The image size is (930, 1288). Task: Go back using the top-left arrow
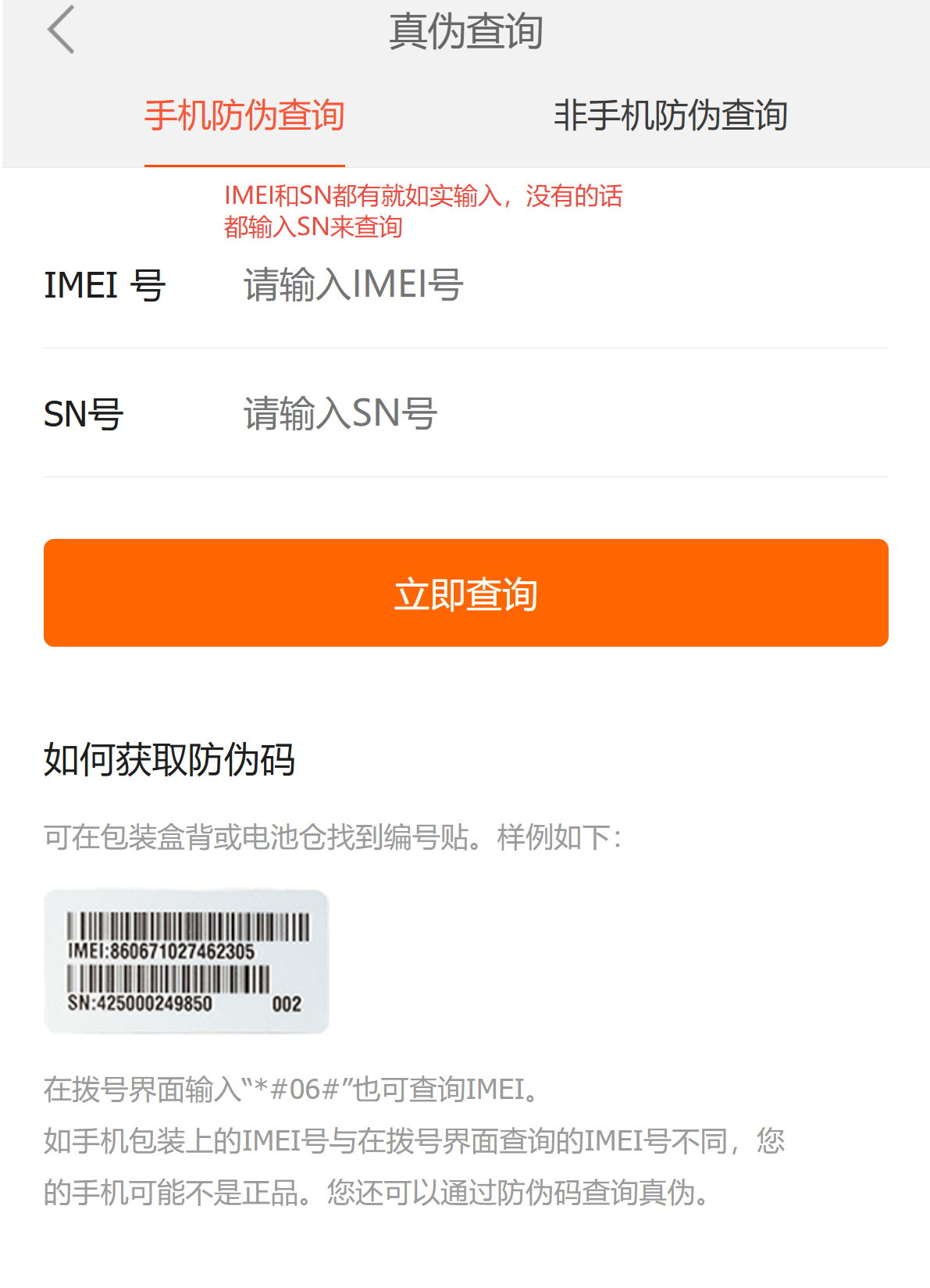61,30
